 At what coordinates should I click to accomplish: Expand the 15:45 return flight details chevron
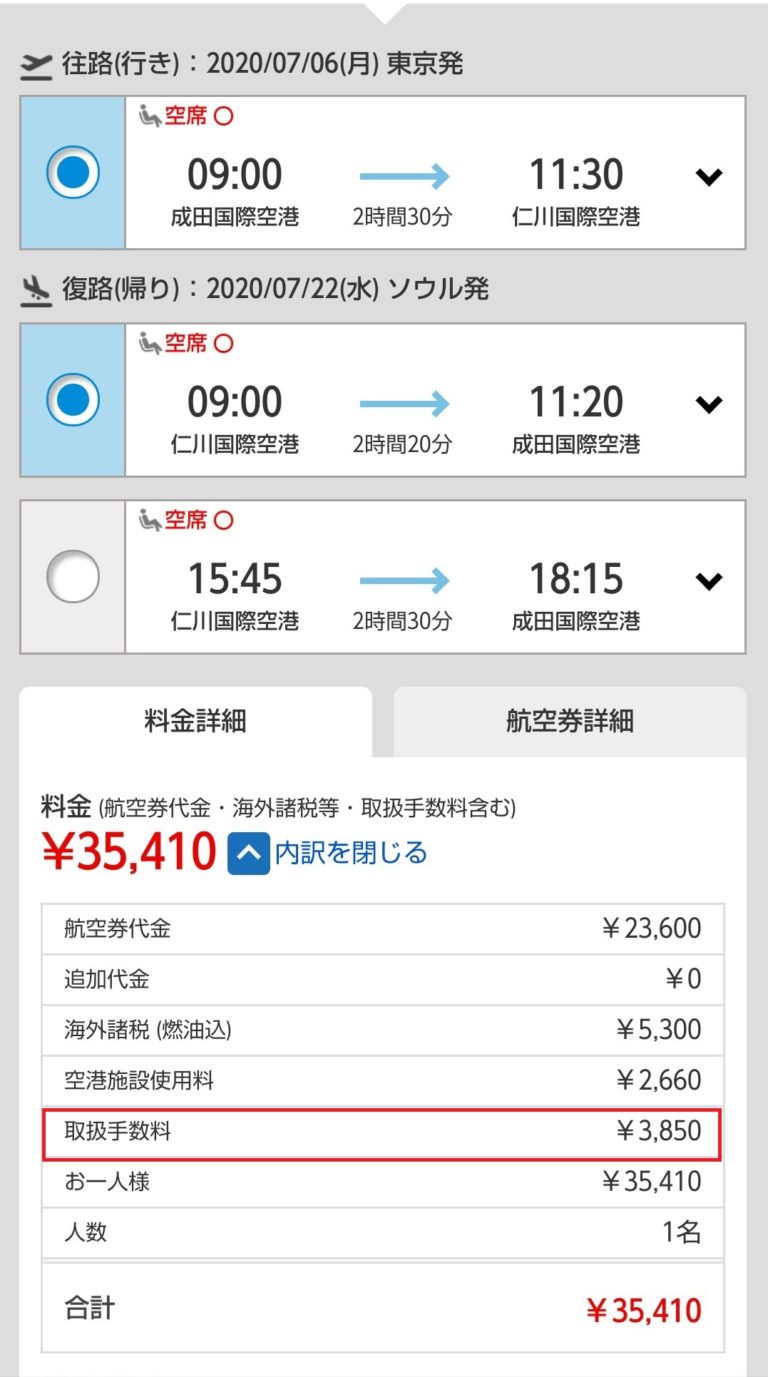(709, 580)
